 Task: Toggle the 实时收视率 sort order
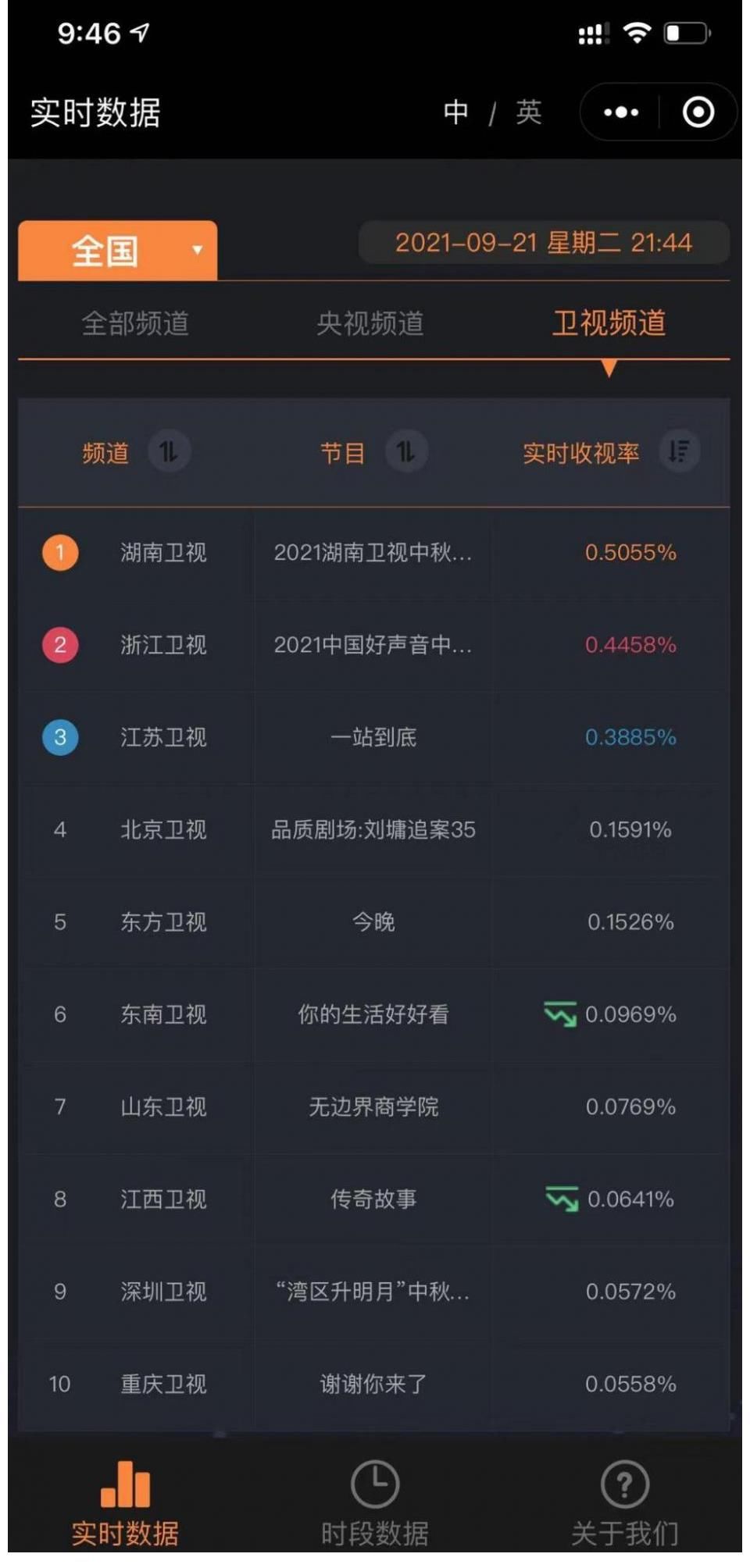680,451
